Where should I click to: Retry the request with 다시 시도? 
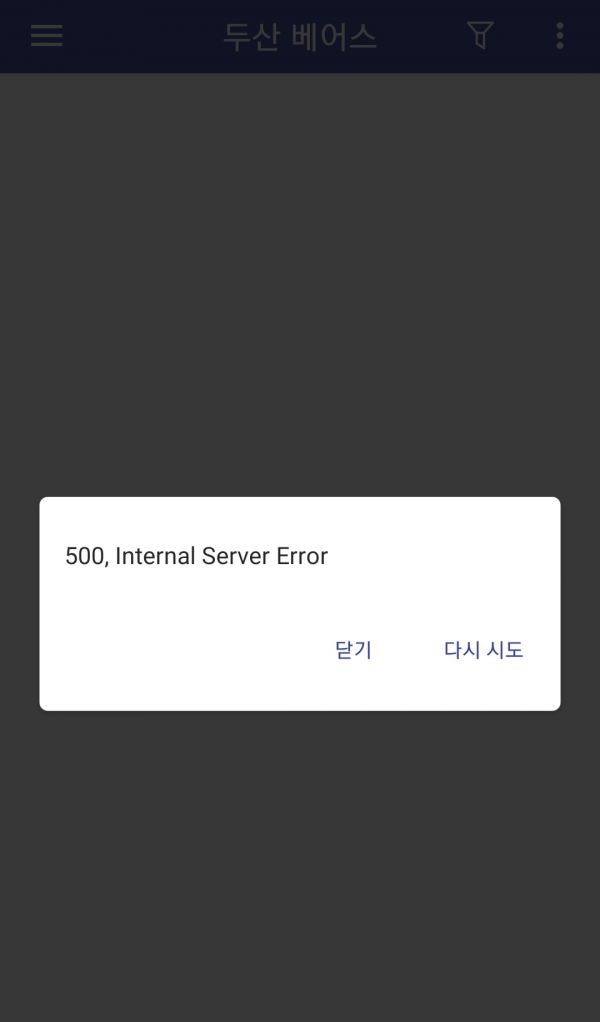[x=483, y=650]
